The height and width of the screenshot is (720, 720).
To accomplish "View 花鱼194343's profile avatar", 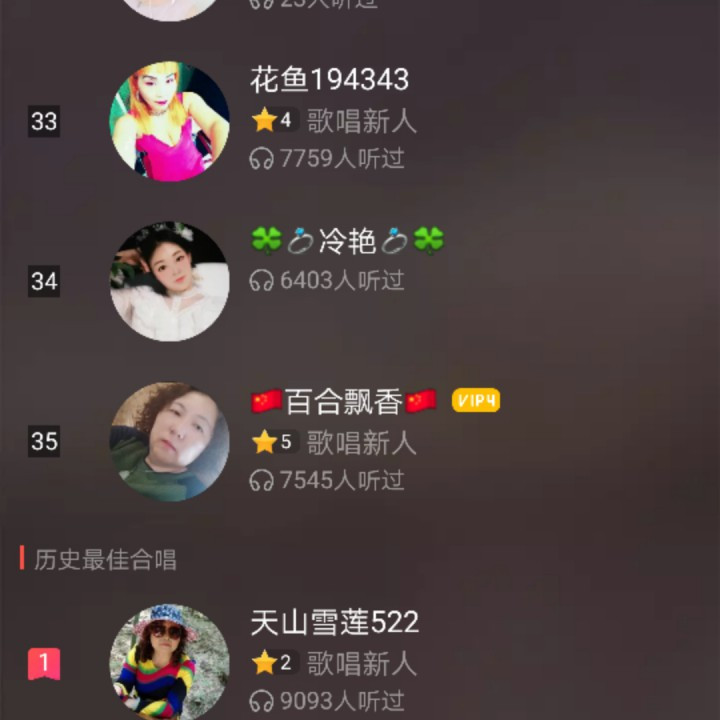I will pyautogui.click(x=169, y=121).
